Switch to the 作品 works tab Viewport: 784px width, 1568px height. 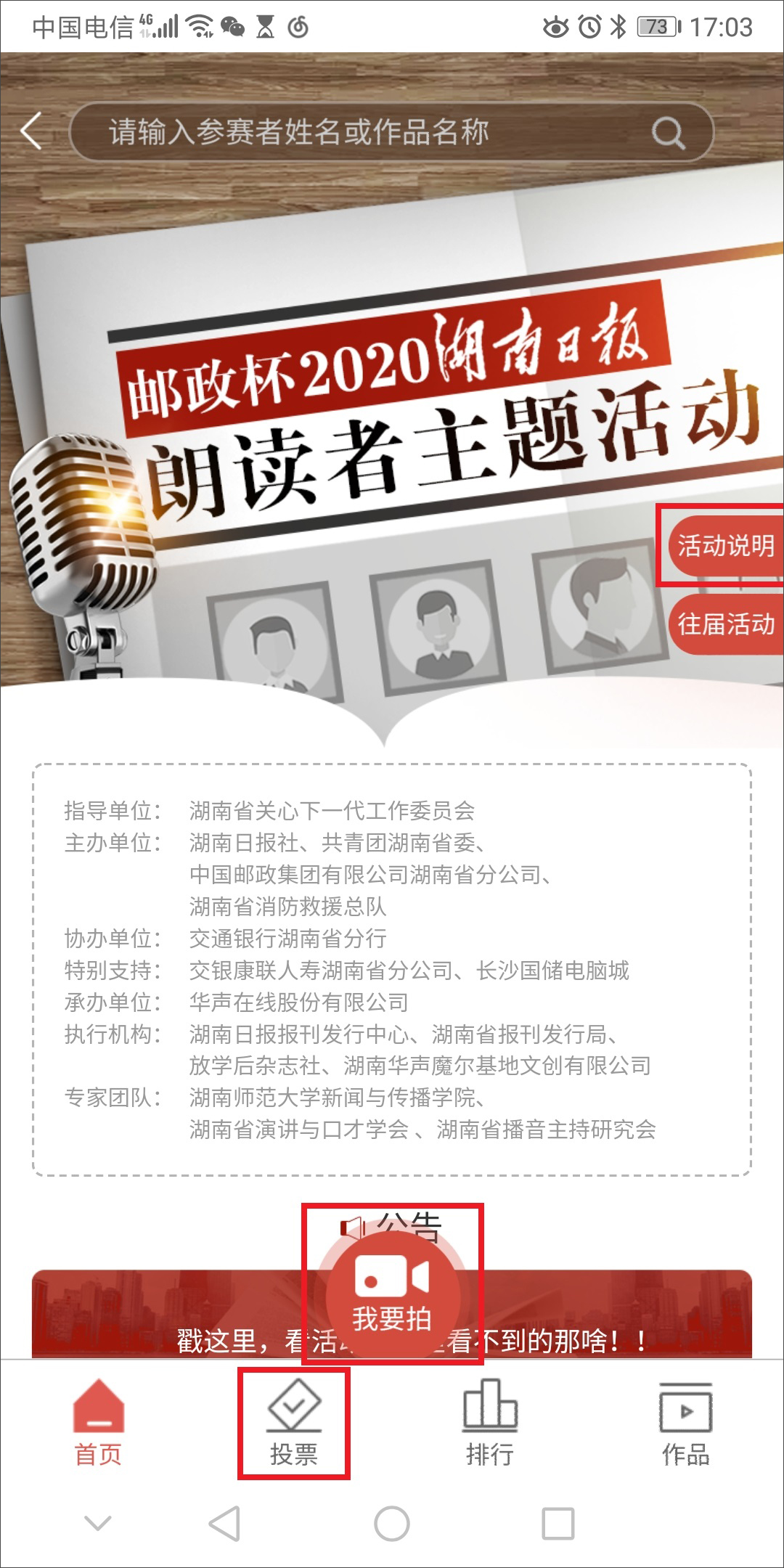tap(685, 1423)
